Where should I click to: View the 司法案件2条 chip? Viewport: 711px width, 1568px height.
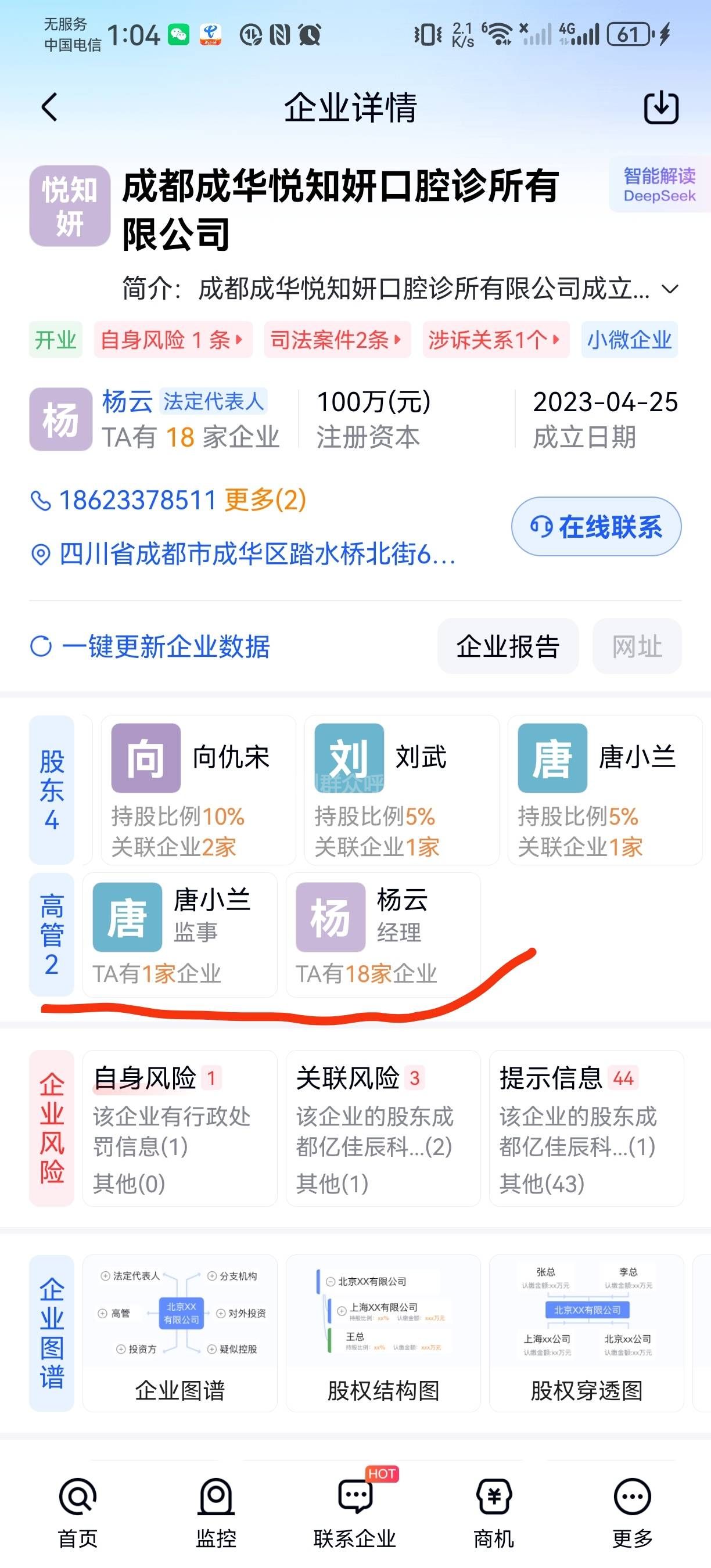337,340
